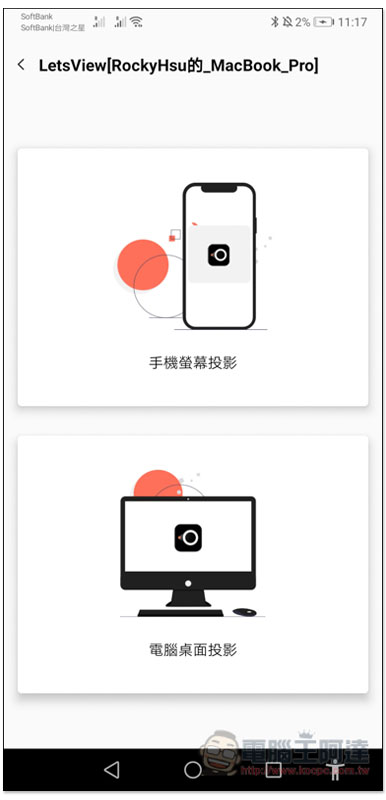
Task: Open the 手機螢幕投影 card
Action: 193,277
